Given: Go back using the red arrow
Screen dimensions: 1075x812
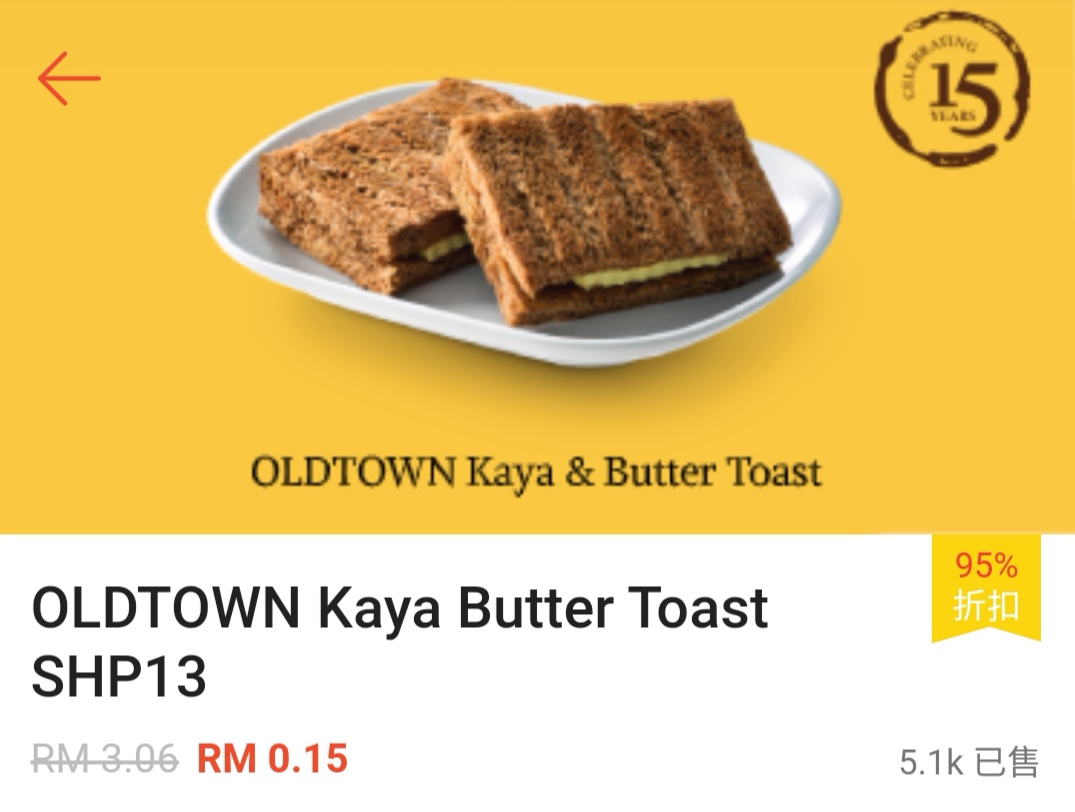Looking at the screenshot, I should [69, 79].
